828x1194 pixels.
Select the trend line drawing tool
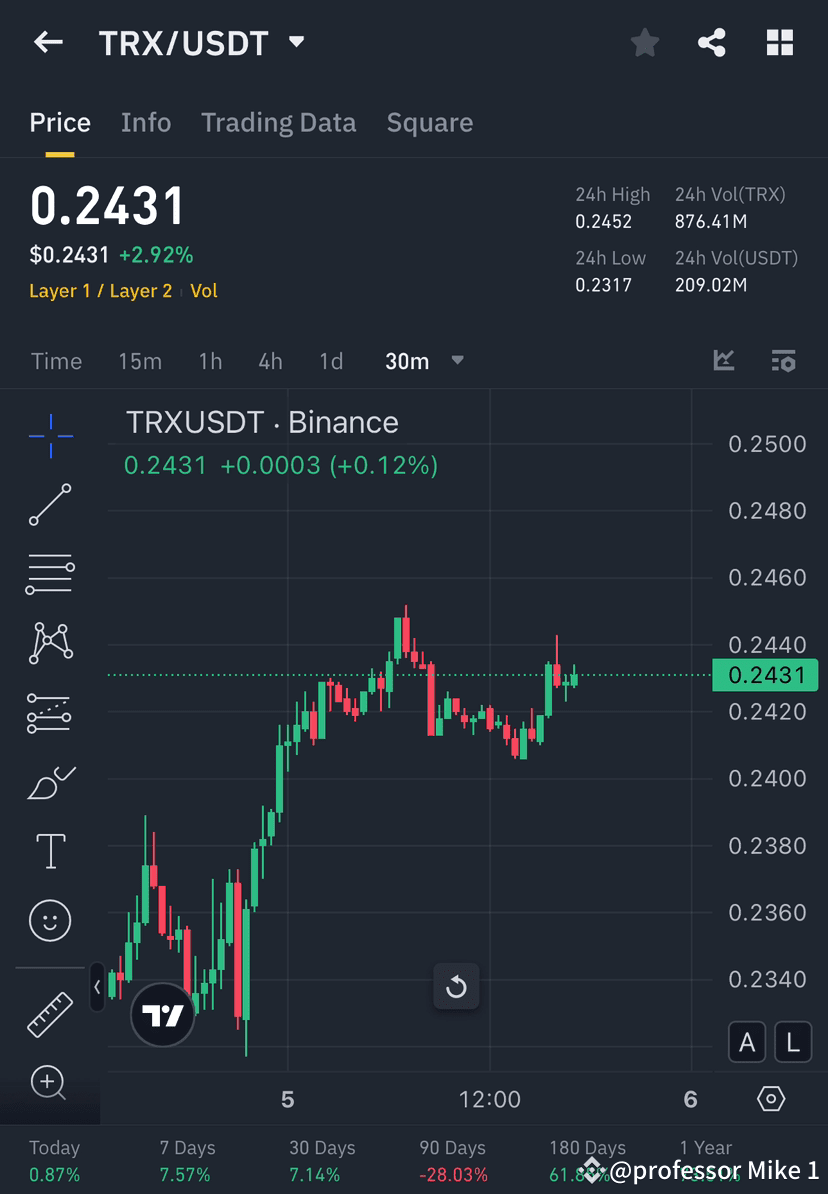(50, 505)
